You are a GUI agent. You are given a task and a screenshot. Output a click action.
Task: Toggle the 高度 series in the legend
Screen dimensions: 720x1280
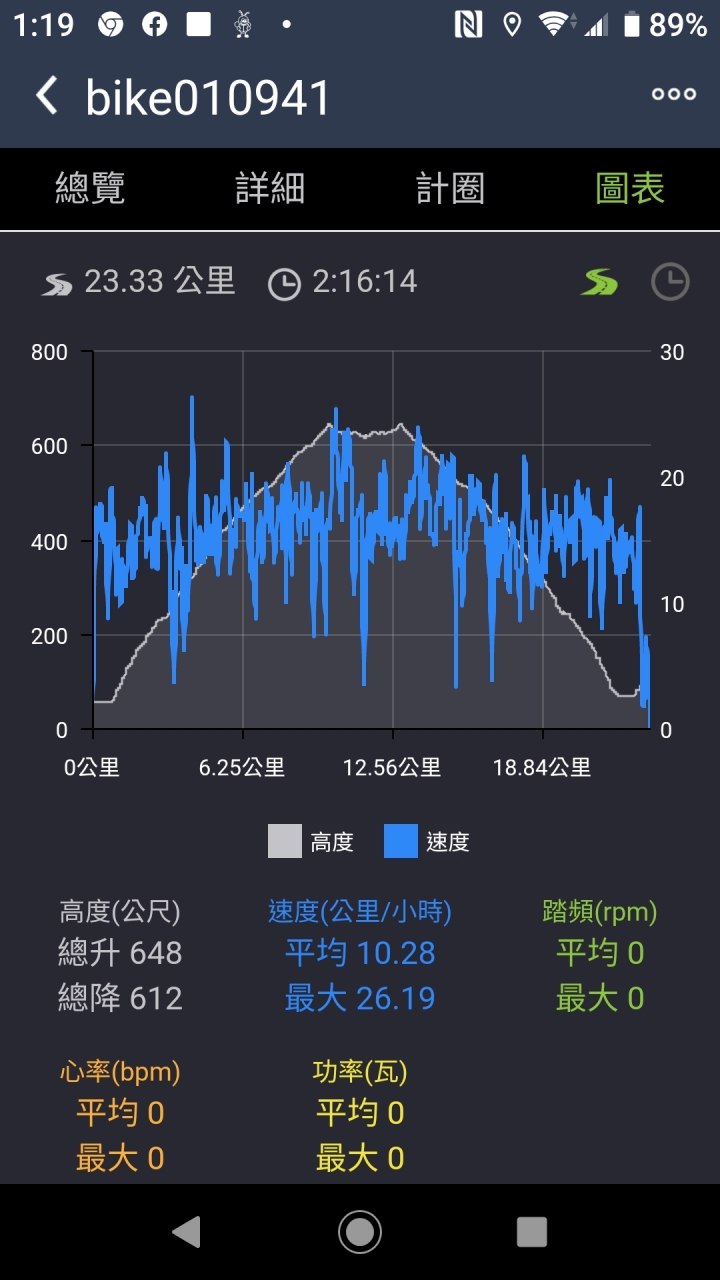(x=311, y=842)
